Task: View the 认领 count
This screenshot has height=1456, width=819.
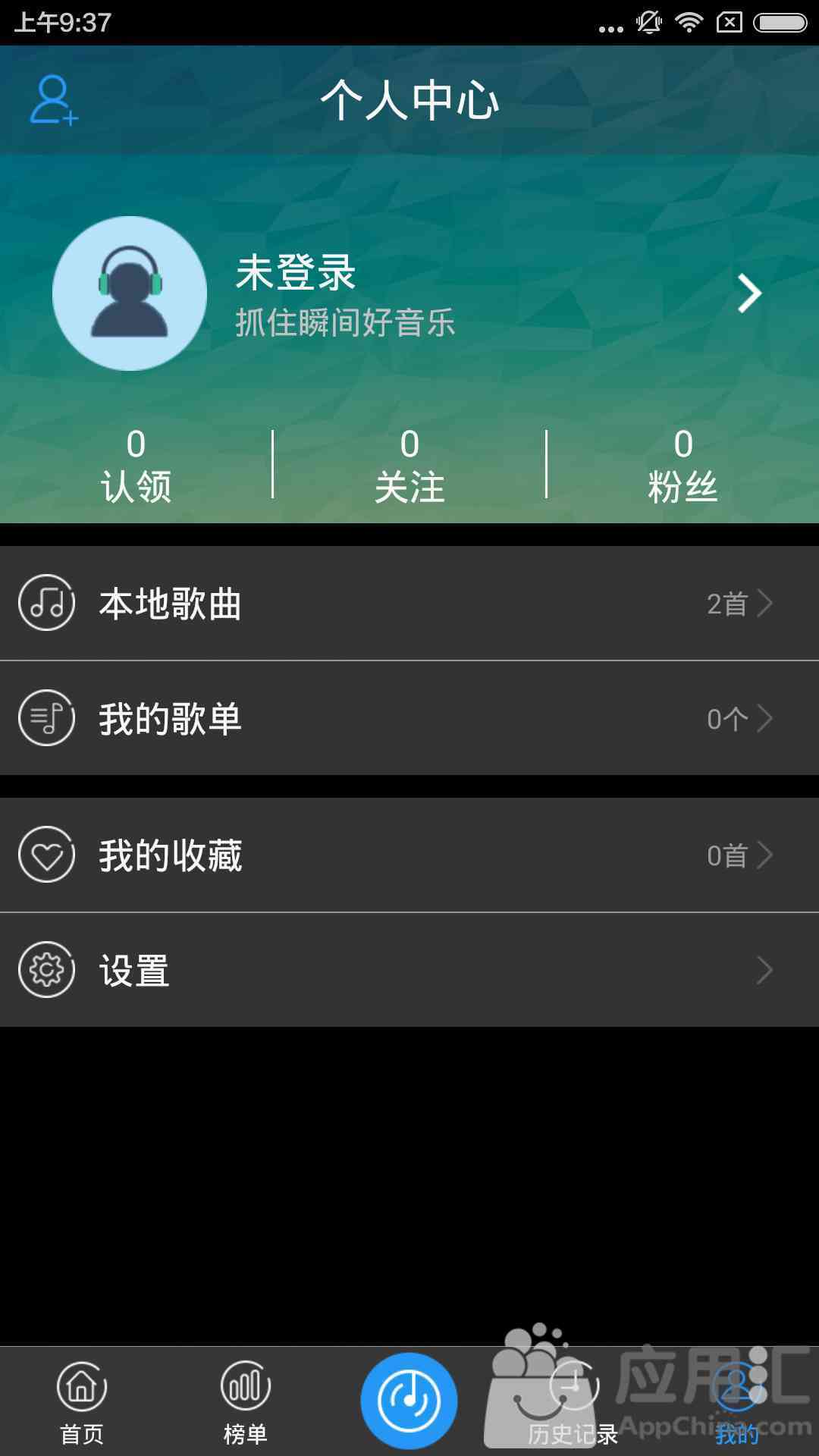Action: 136,464
